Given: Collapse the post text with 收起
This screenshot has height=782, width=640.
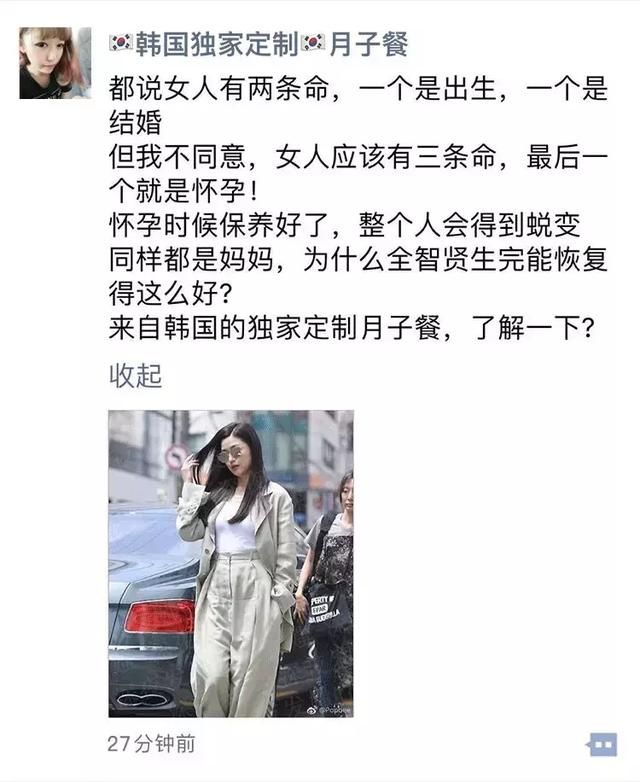Looking at the screenshot, I should click(135, 376).
